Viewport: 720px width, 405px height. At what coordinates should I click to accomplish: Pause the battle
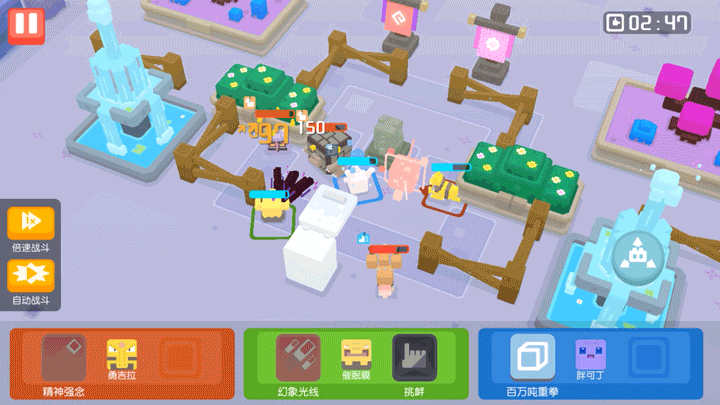pos(26,23)
